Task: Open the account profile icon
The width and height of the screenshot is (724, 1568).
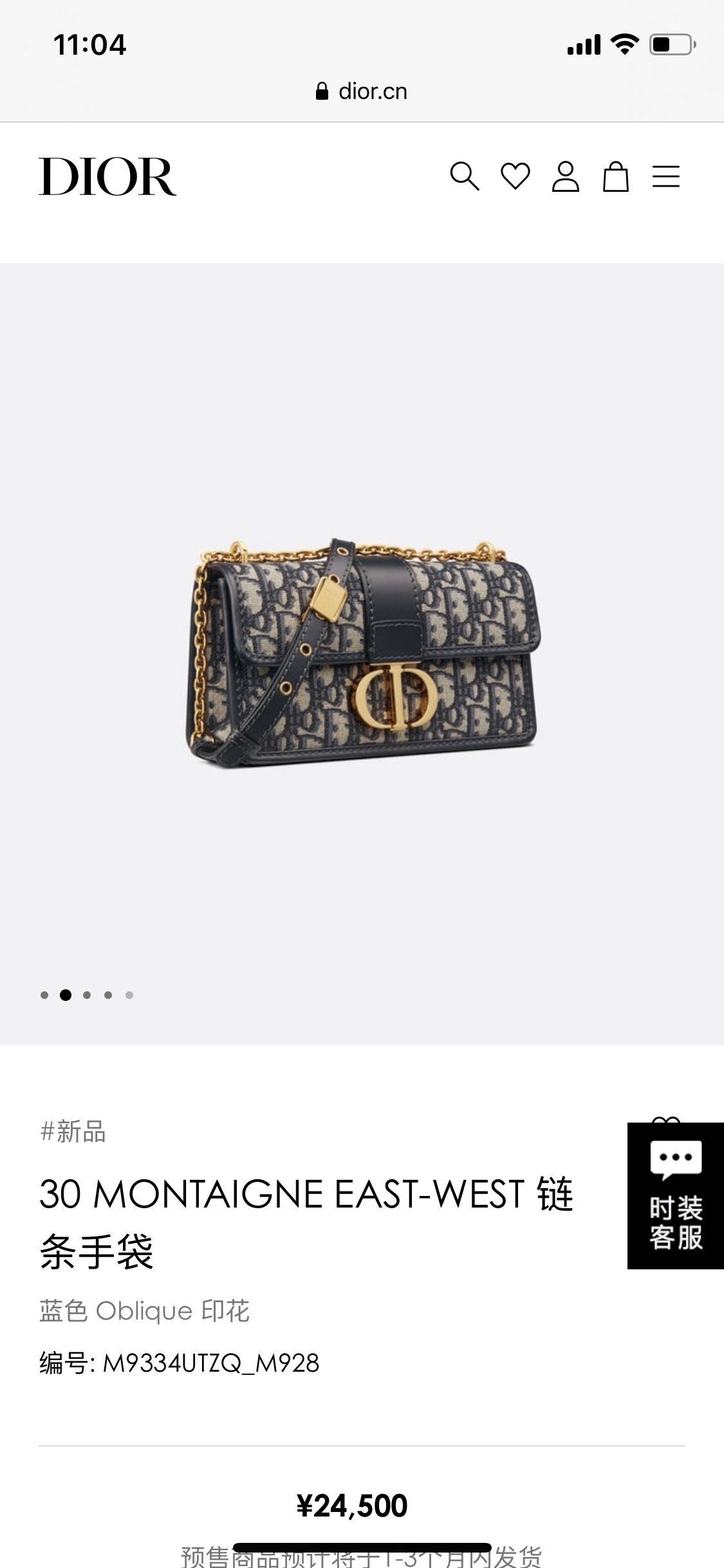Action: point(566,176)
